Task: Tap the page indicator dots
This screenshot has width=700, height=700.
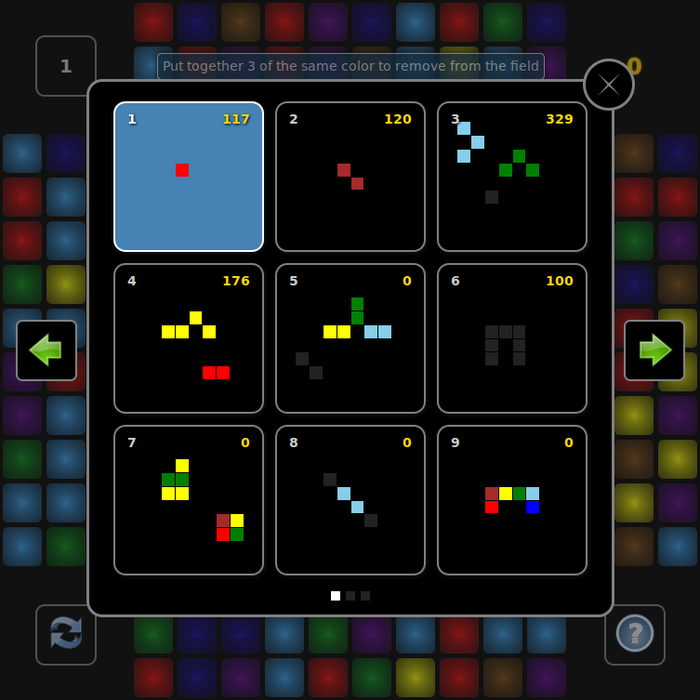Action: (x=350, y=596)
